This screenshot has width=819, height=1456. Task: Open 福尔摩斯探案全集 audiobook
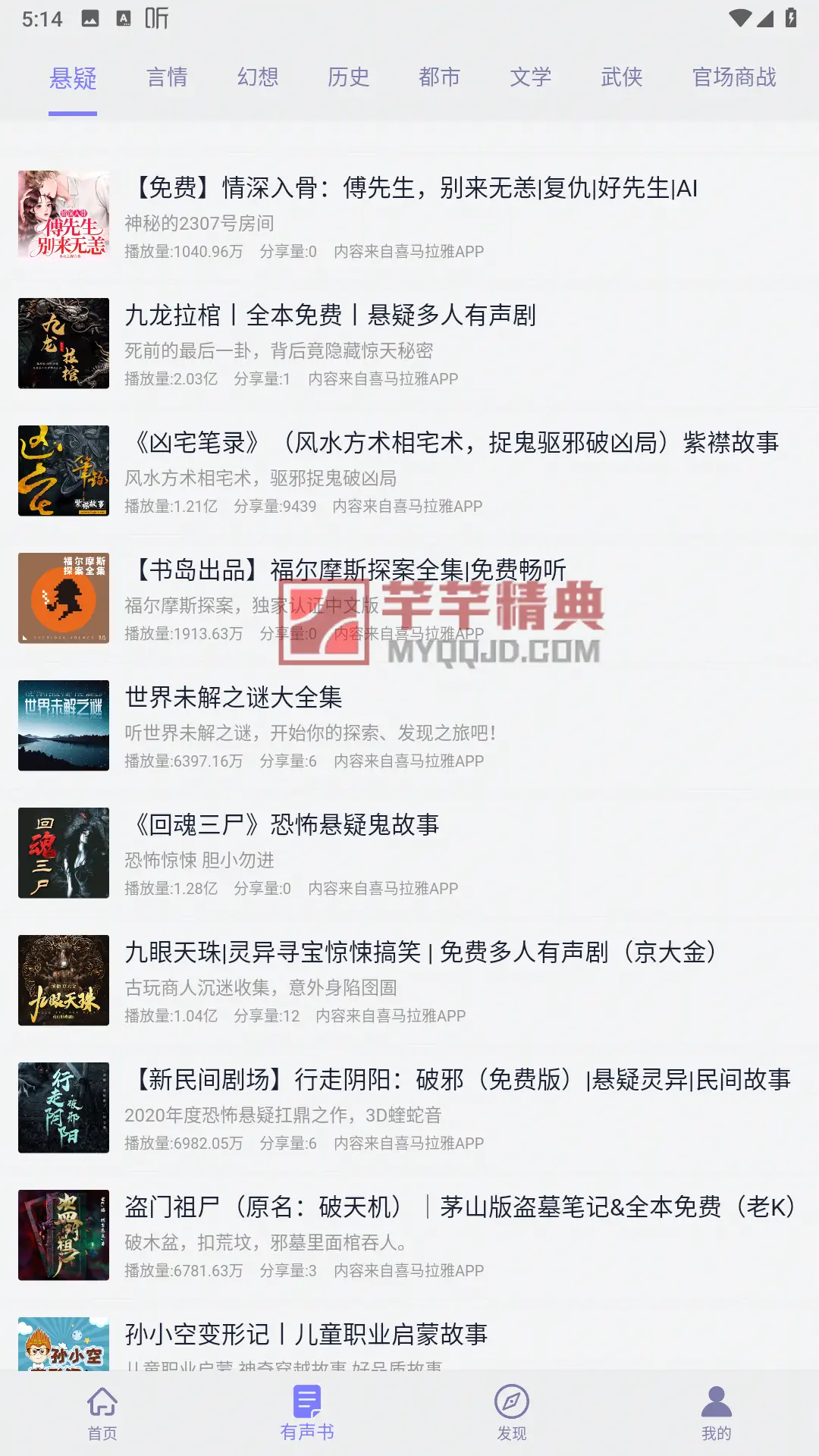pyautogui.click(x=409, y=598)
